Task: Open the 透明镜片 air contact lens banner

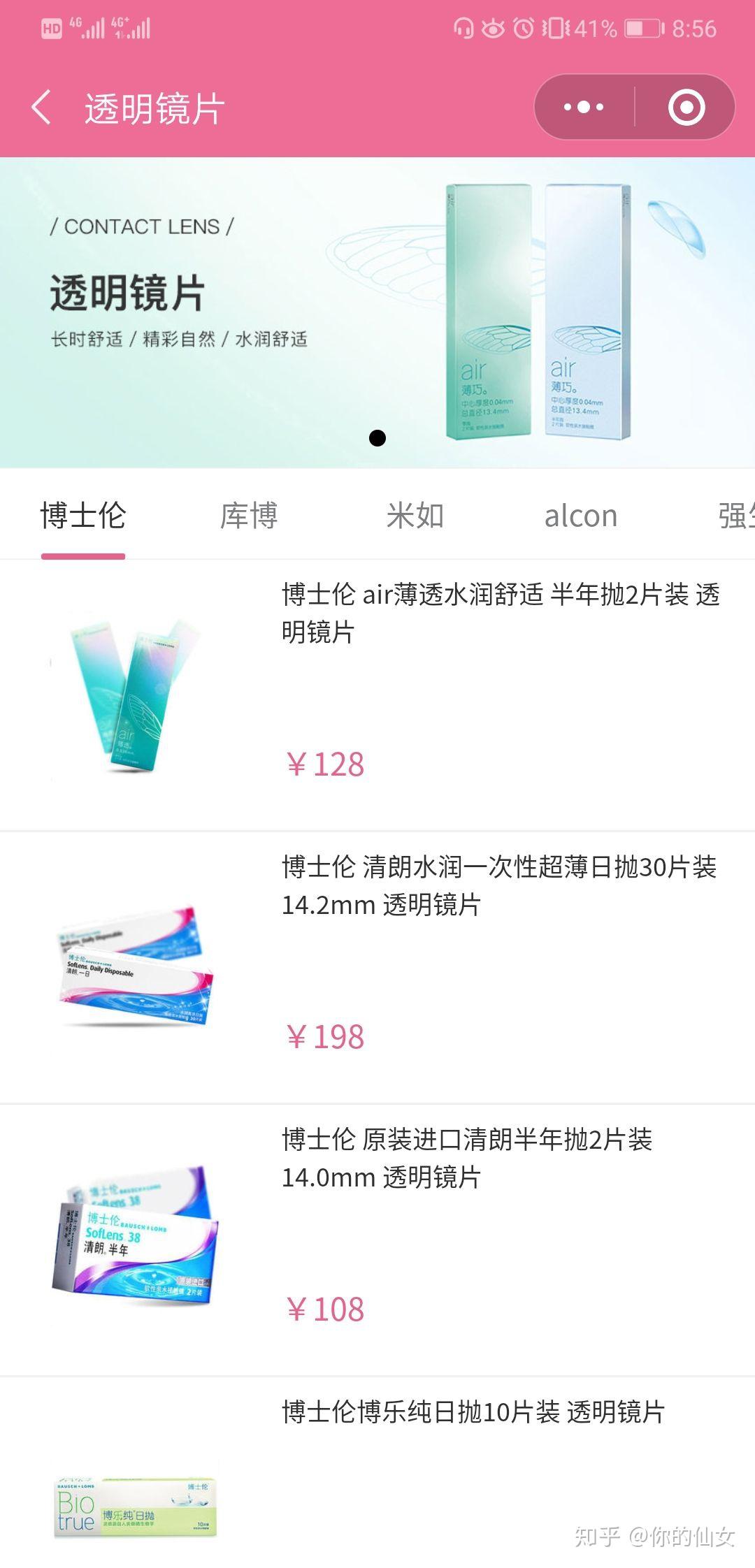Action: (377, 312)
